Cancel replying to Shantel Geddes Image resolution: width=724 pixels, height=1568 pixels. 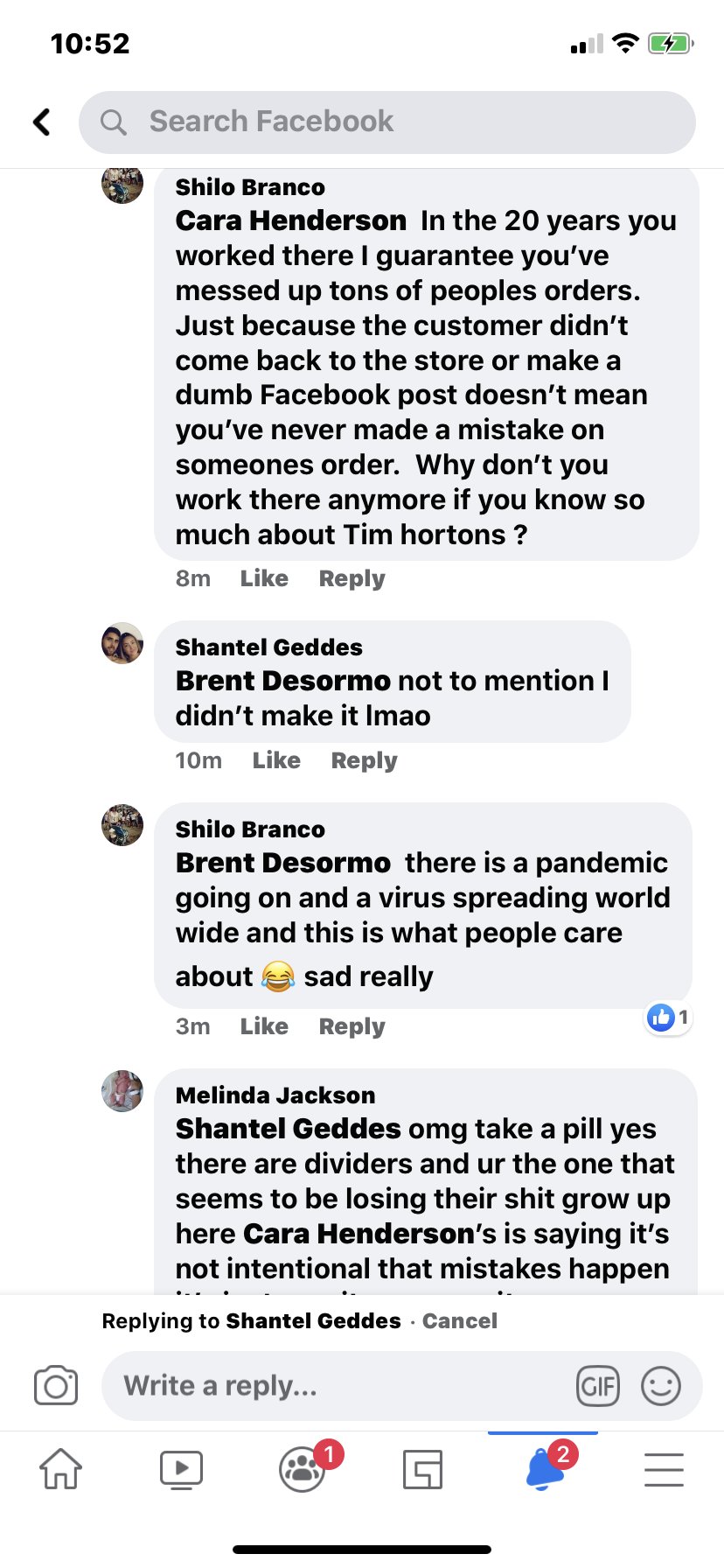tap(460, 1321)
